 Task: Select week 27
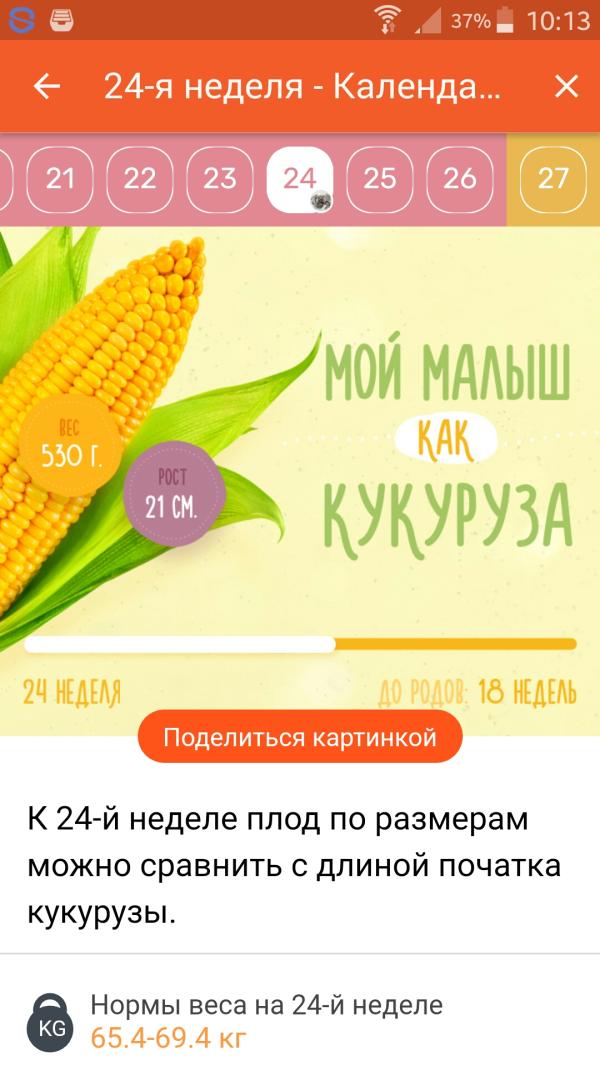coord(552,179)
